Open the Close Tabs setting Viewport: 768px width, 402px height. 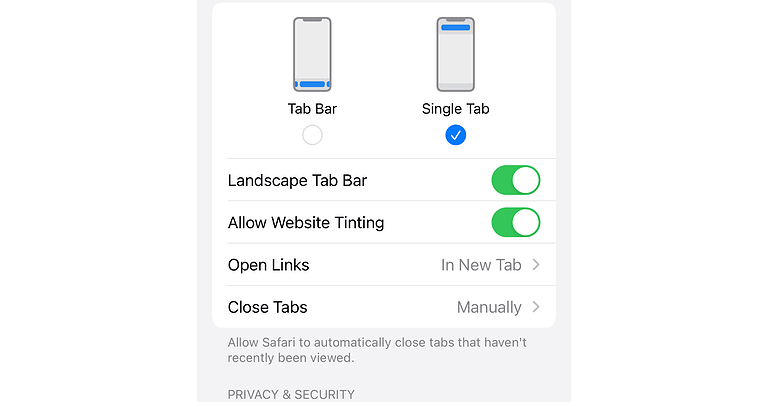coord(384,307)
